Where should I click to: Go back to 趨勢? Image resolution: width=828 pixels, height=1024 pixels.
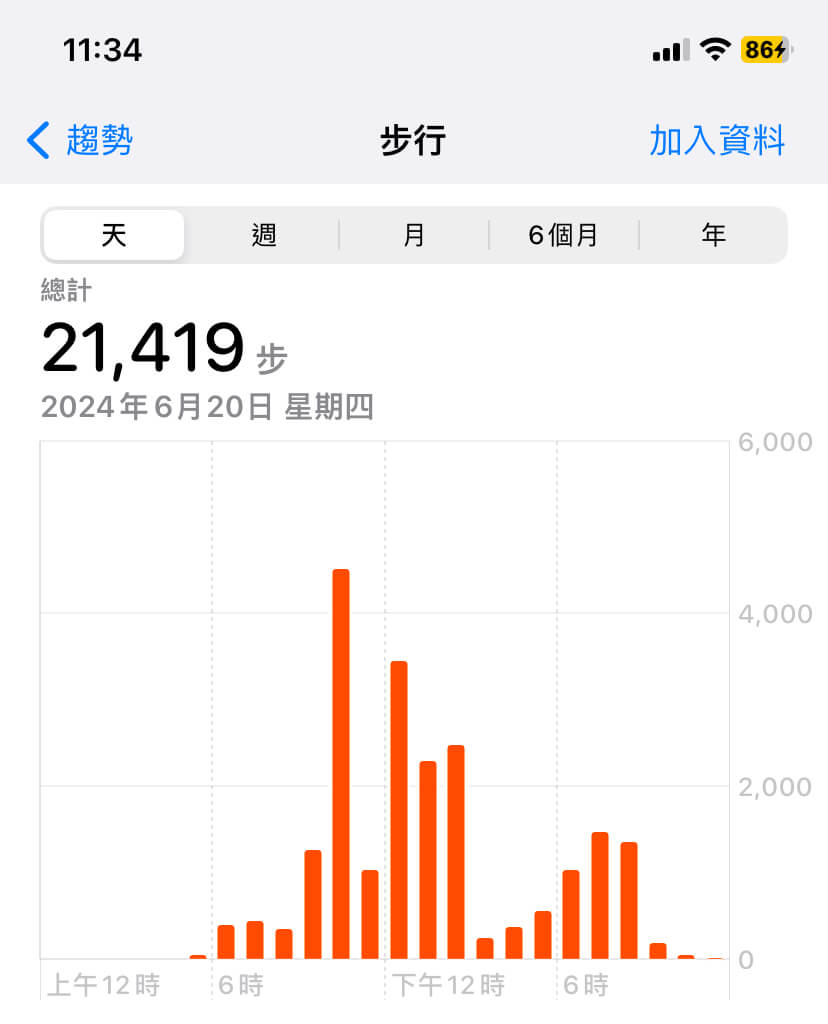(80, 141)
